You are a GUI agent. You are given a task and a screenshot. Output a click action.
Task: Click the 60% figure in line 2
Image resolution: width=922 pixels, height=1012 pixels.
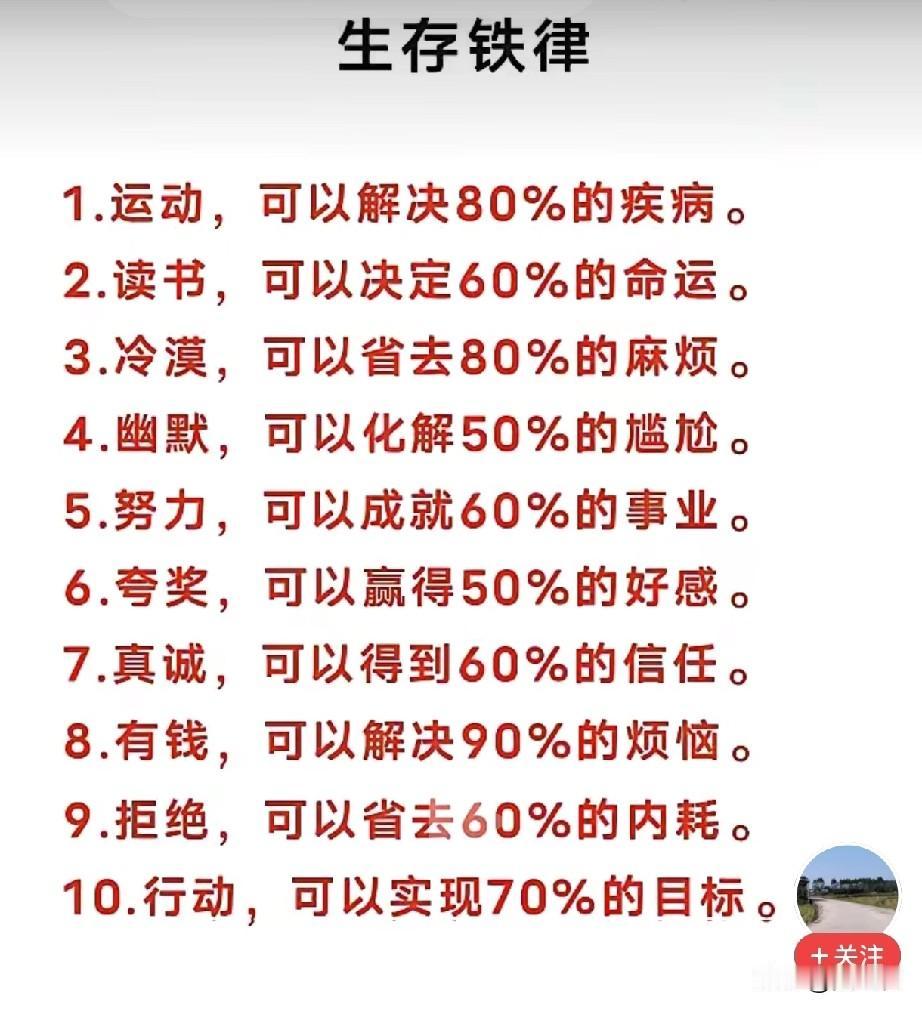click(x=512, y=281)
